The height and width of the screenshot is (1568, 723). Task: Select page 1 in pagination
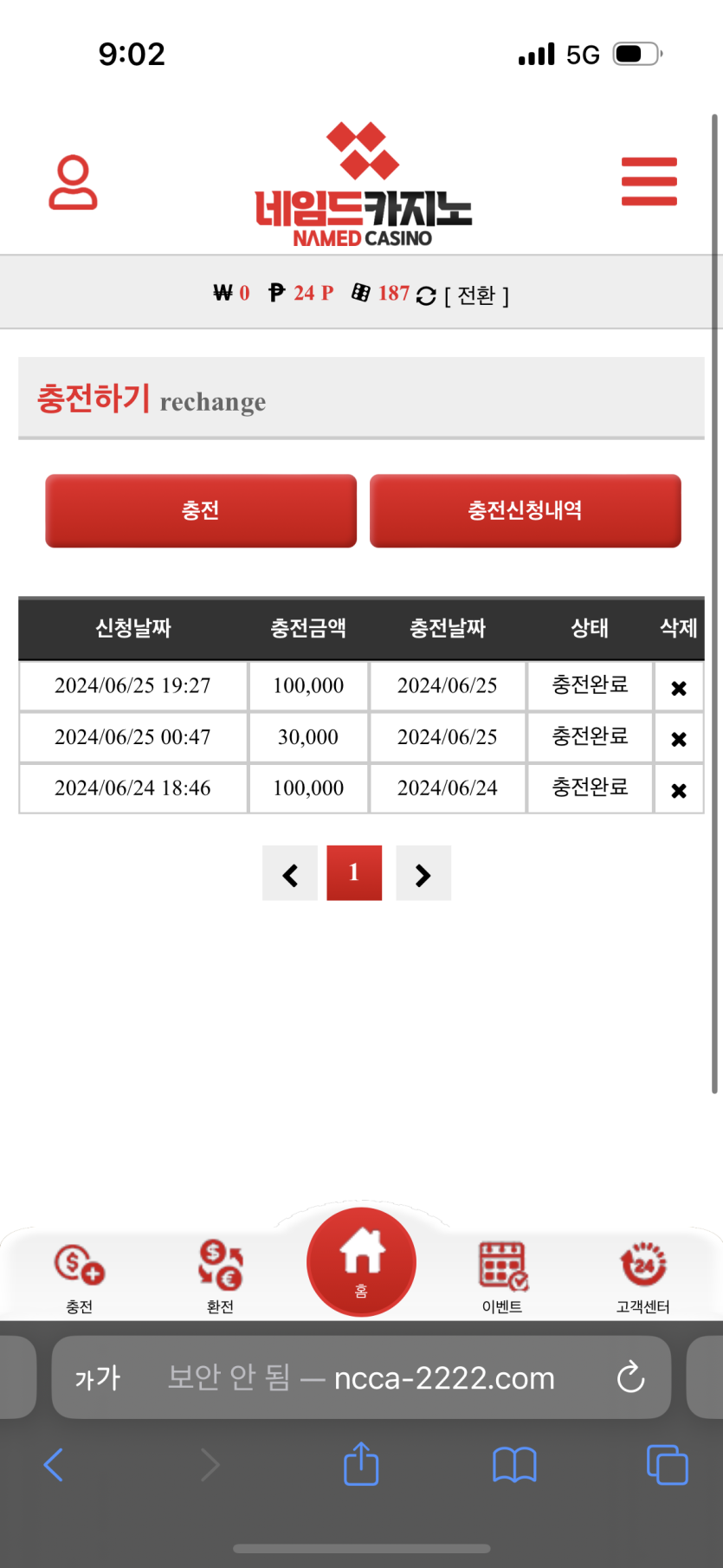click(354, 873)
